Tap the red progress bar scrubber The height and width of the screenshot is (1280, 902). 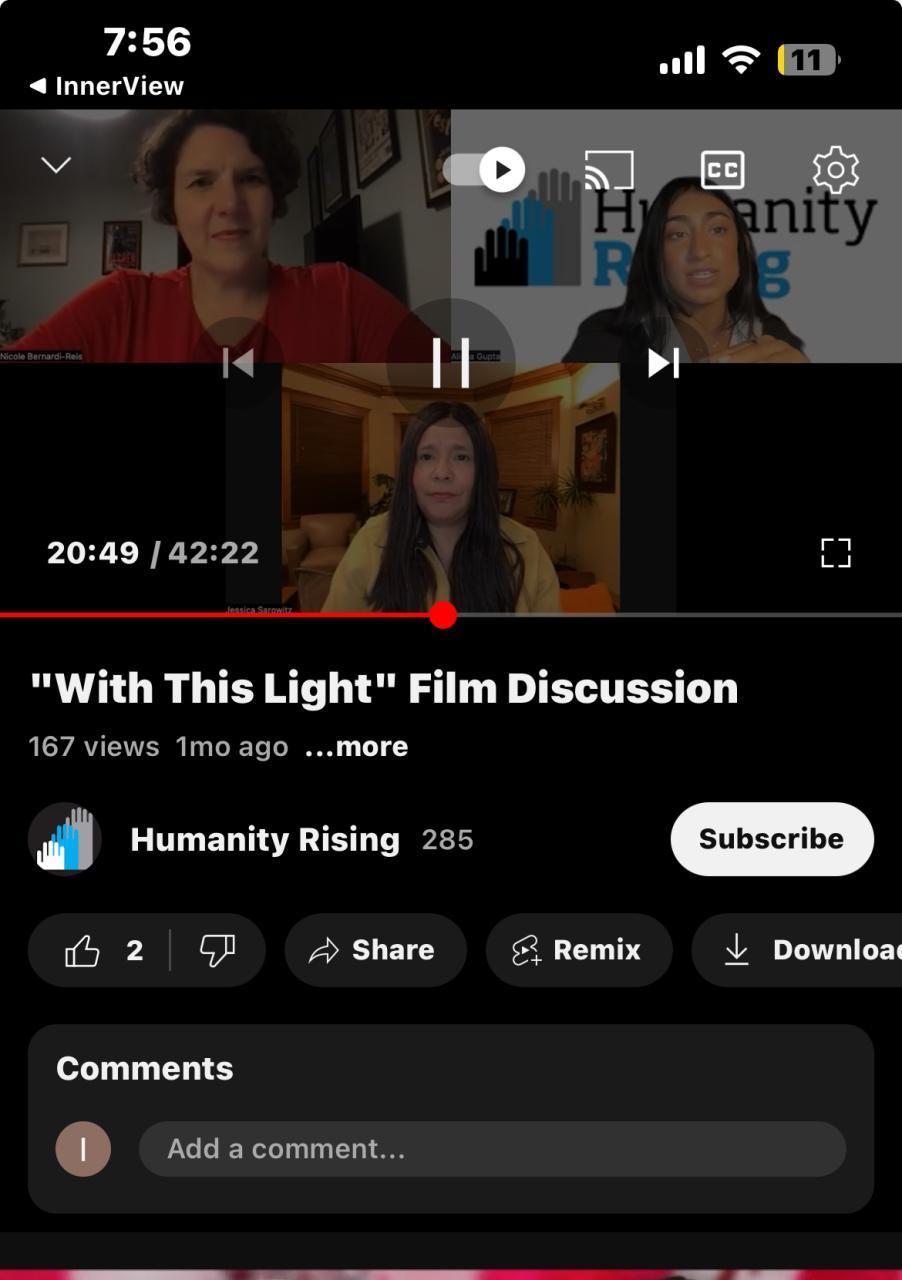point(443,616)
